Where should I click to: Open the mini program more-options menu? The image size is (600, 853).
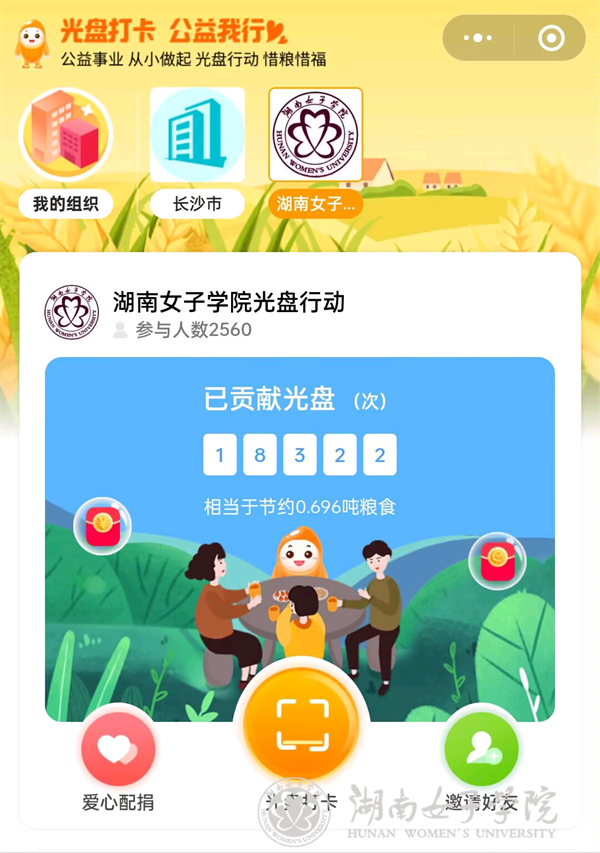click(478, 38)
